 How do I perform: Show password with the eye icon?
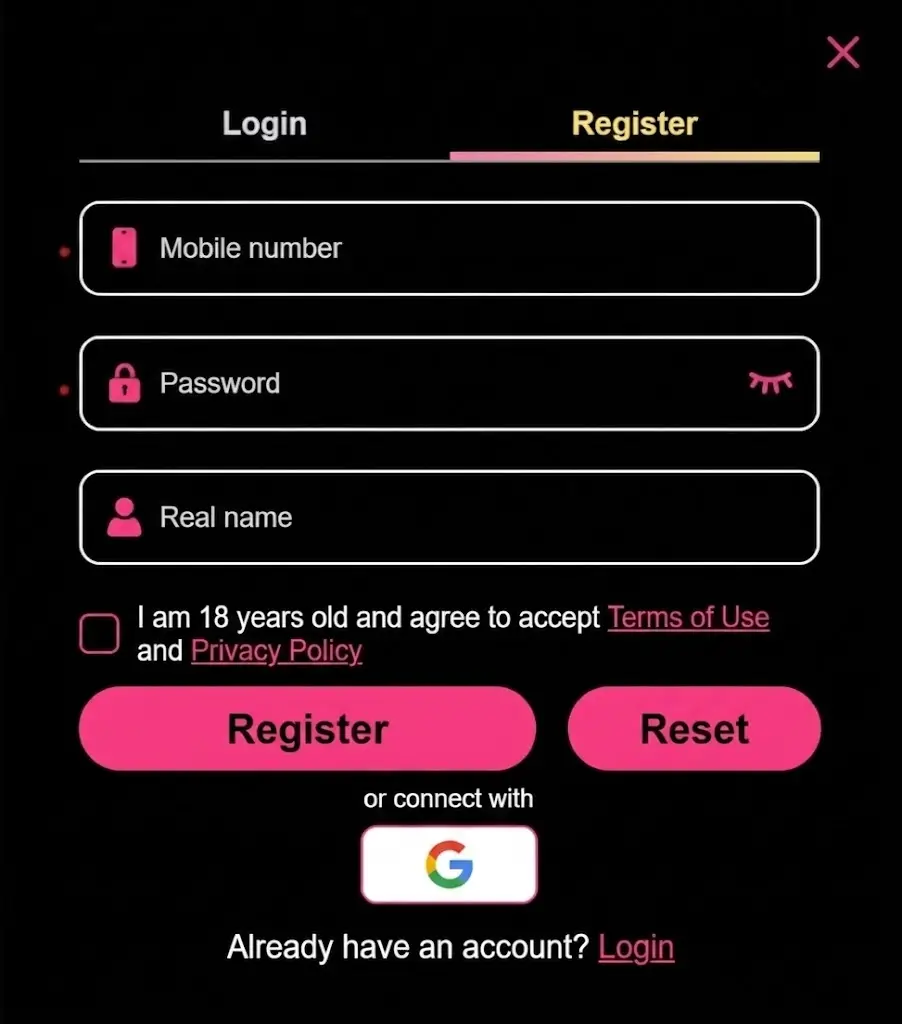pos(771,383)
